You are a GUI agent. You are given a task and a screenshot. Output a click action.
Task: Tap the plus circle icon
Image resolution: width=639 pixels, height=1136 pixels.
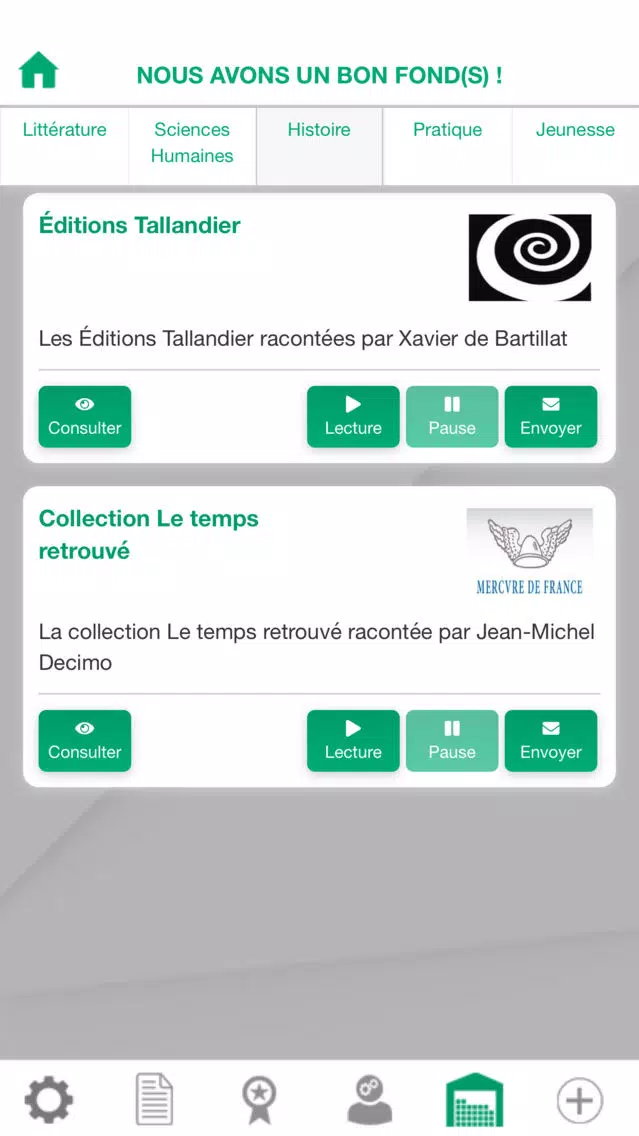click(x=580, y=1100)
